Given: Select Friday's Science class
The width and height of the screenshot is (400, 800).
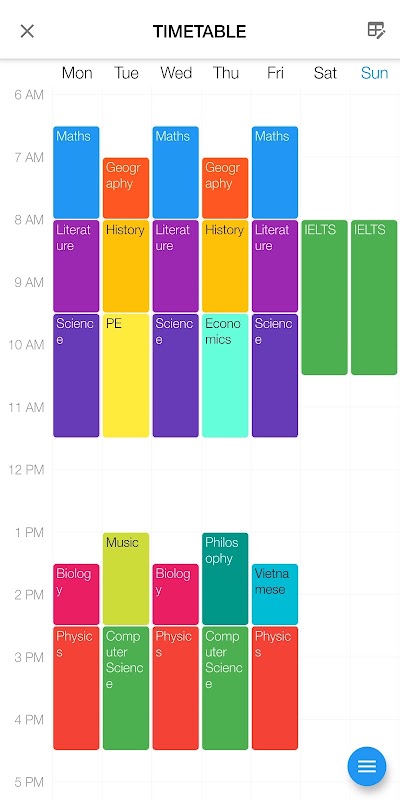Looking at the screenshot, I should (275, 376).
